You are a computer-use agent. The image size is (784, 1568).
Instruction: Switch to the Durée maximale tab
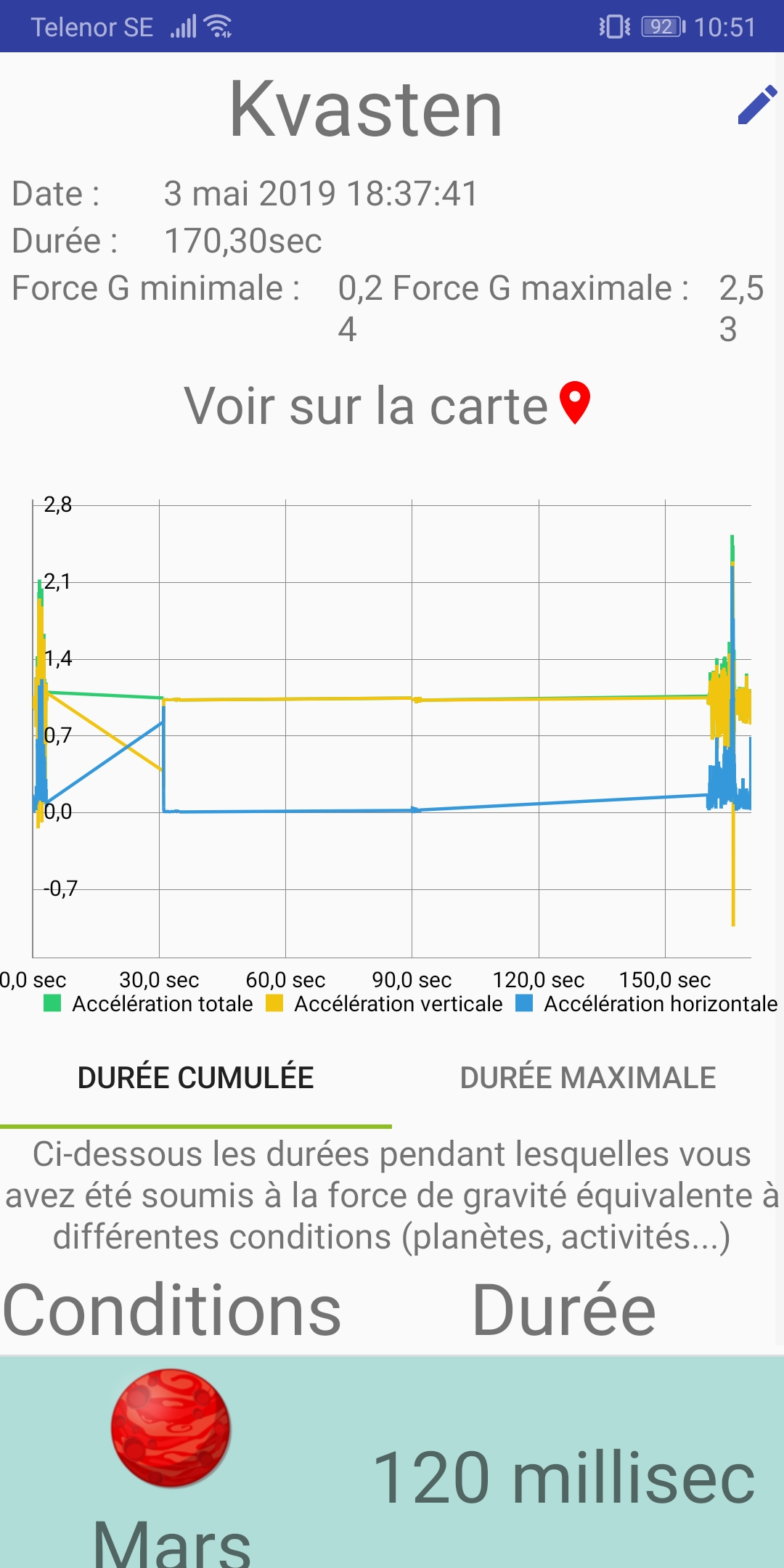[588, 1078]
